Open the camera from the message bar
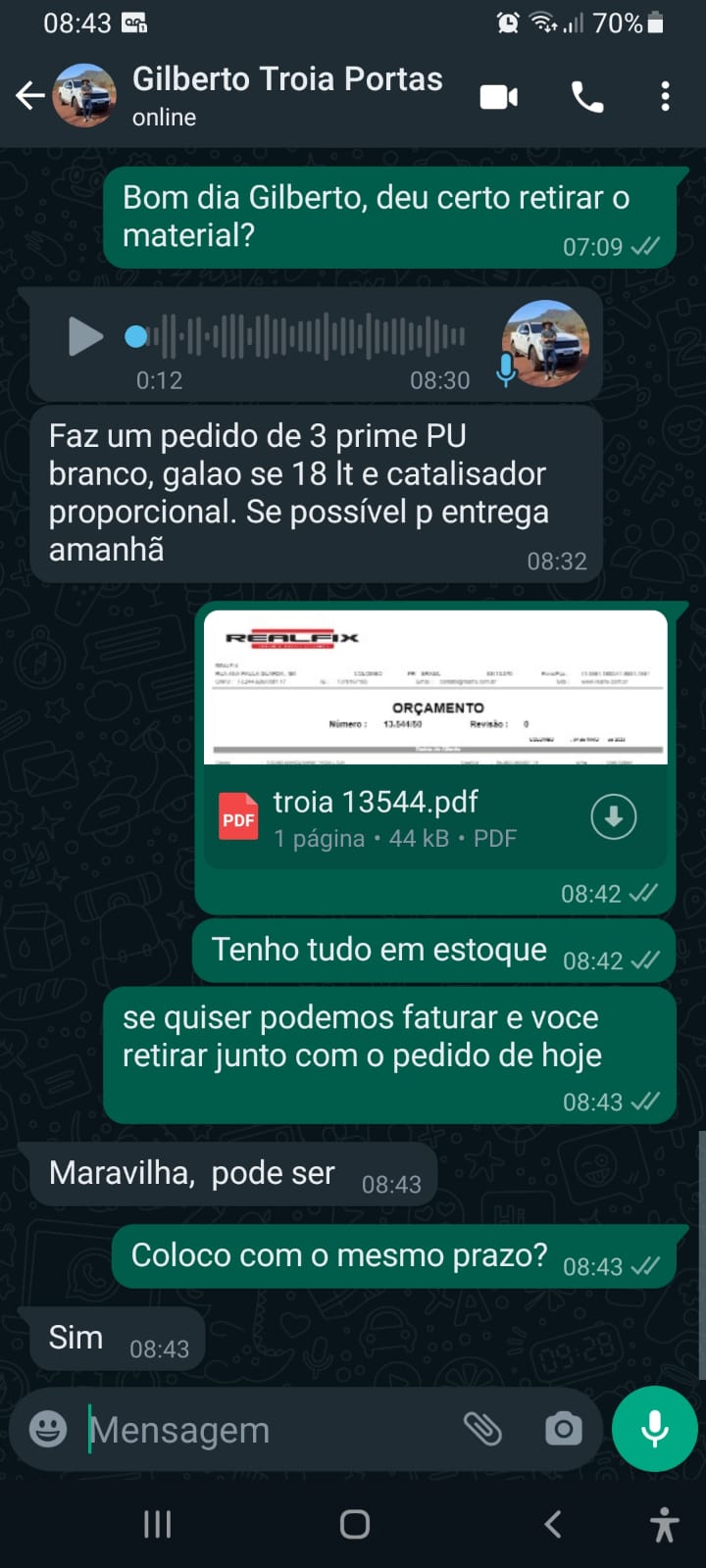The height and width of the screenshot is (1568, 706). coord(563,1430)
